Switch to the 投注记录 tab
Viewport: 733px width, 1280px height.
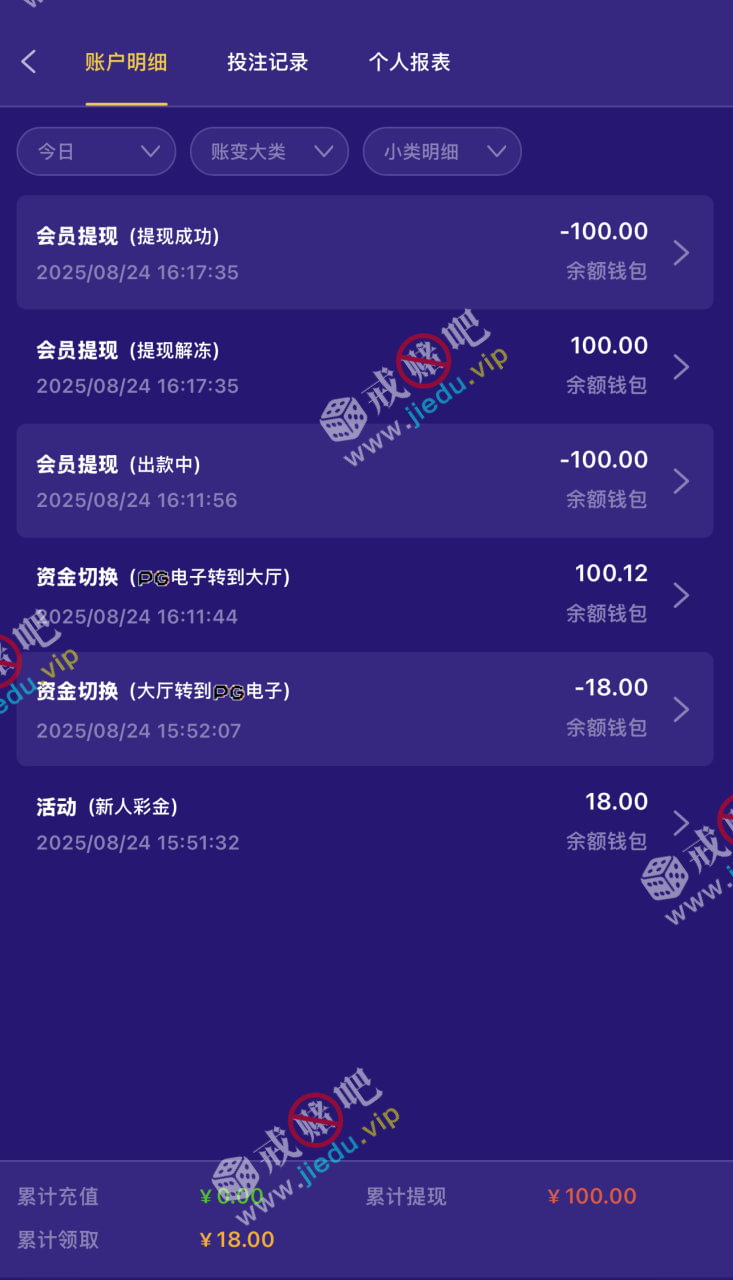(x=267, y=62)
